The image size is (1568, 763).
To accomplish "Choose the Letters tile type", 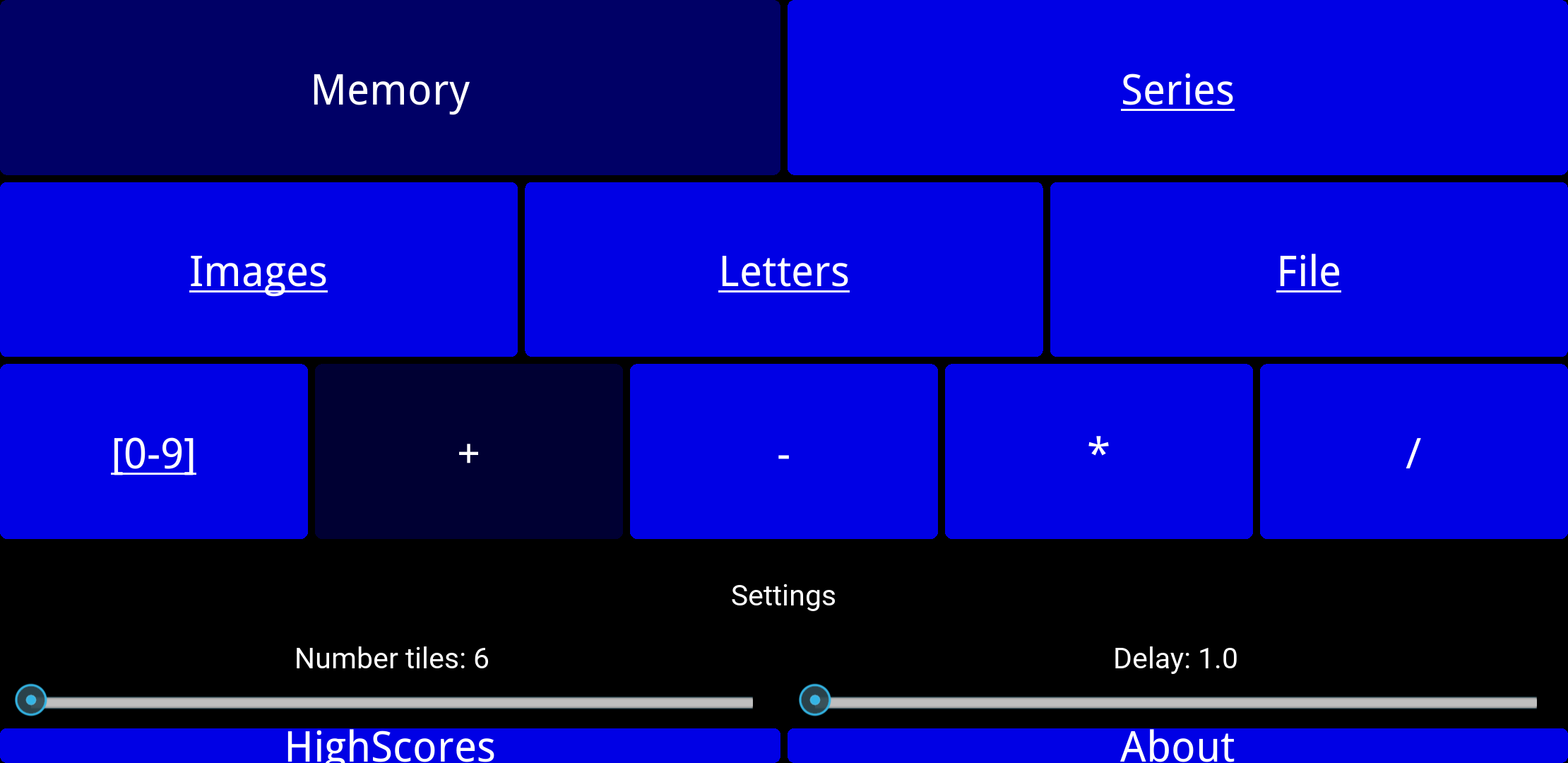I will coord(783,271).
